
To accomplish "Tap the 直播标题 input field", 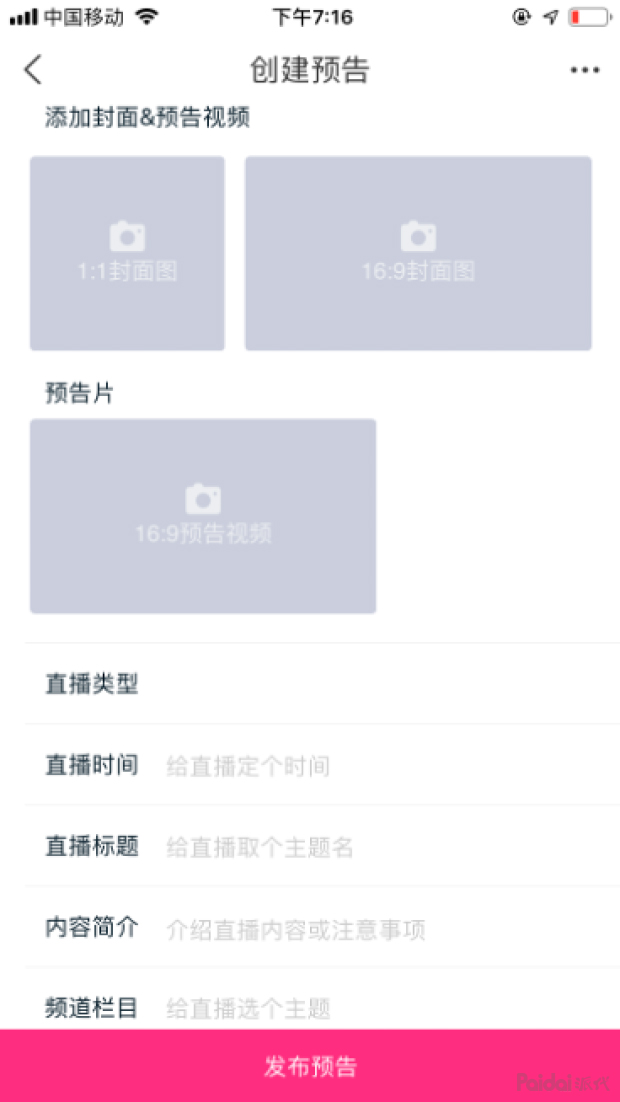I will click(x=380, y=848).
